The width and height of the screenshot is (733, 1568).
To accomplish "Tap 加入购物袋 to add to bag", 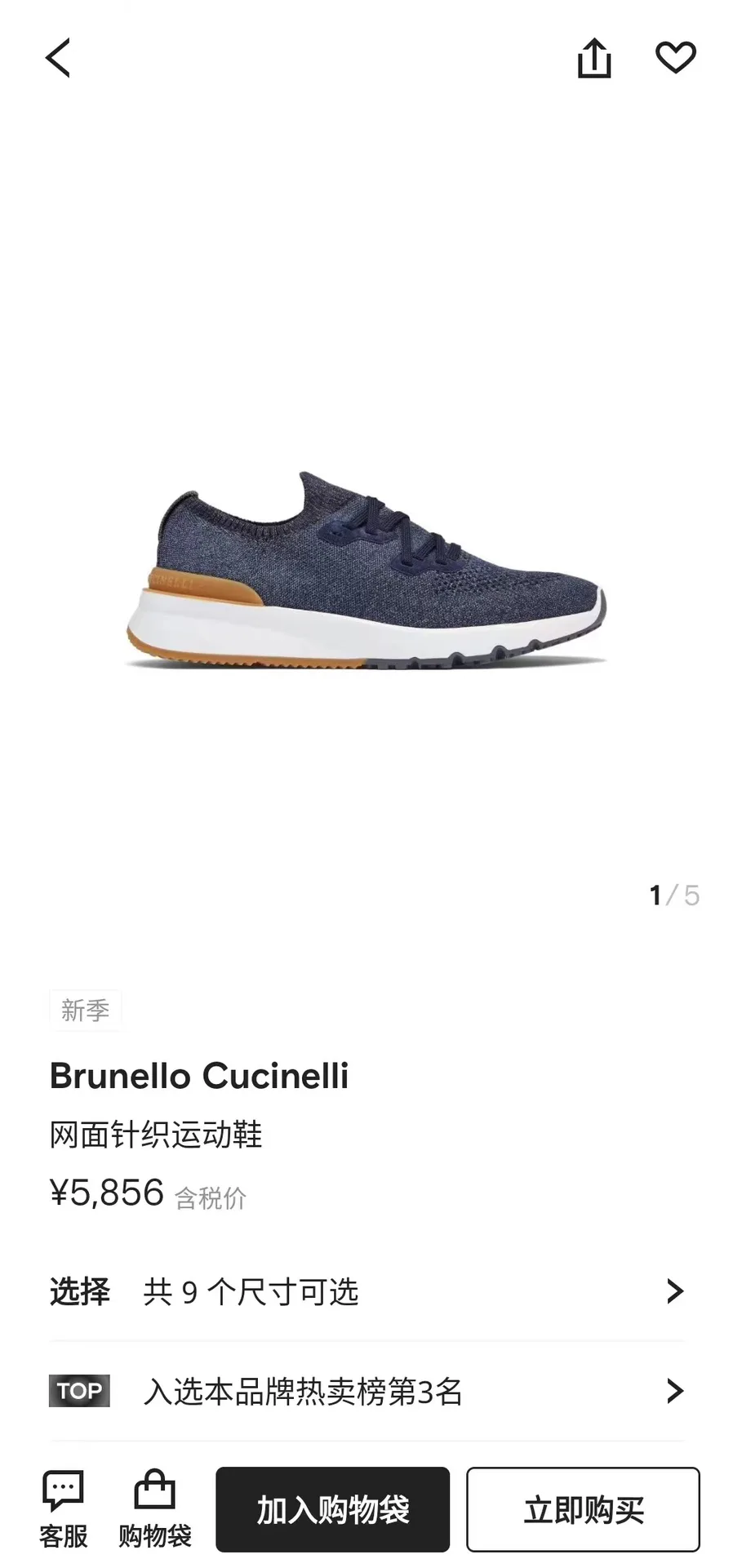I will (333, 1510).
